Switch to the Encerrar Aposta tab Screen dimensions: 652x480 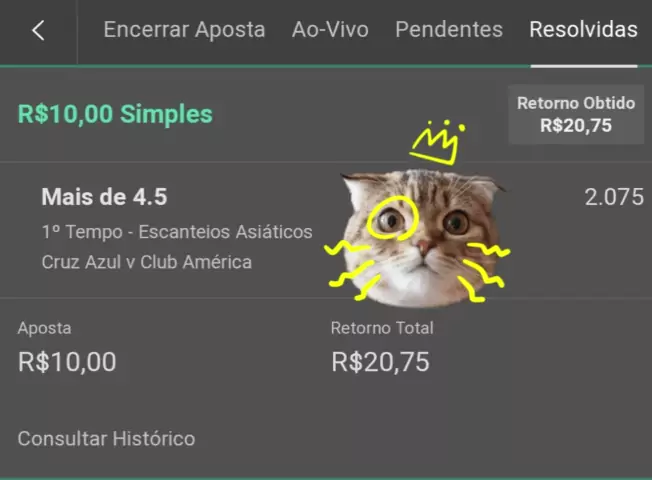click(x=184, y=30)
